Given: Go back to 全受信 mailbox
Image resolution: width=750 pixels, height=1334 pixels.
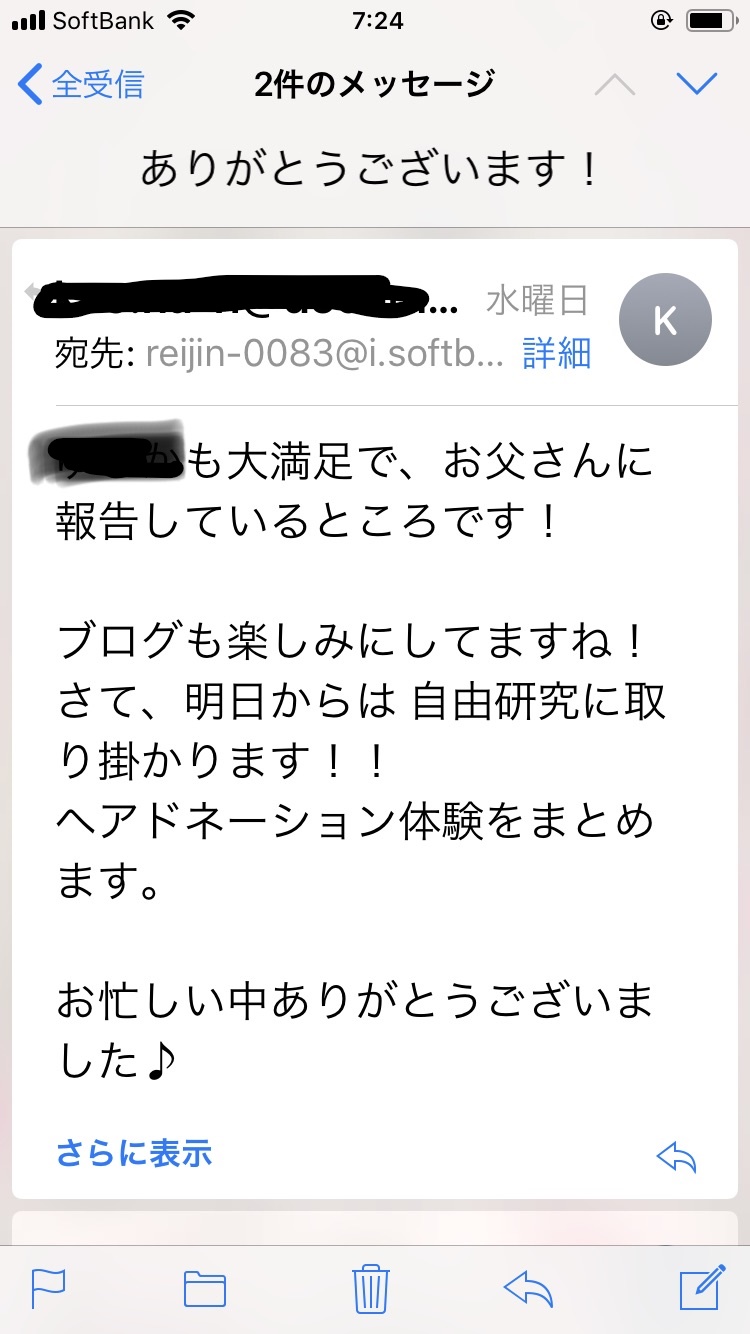Looking at the screenshot, I should pos(82,85).
